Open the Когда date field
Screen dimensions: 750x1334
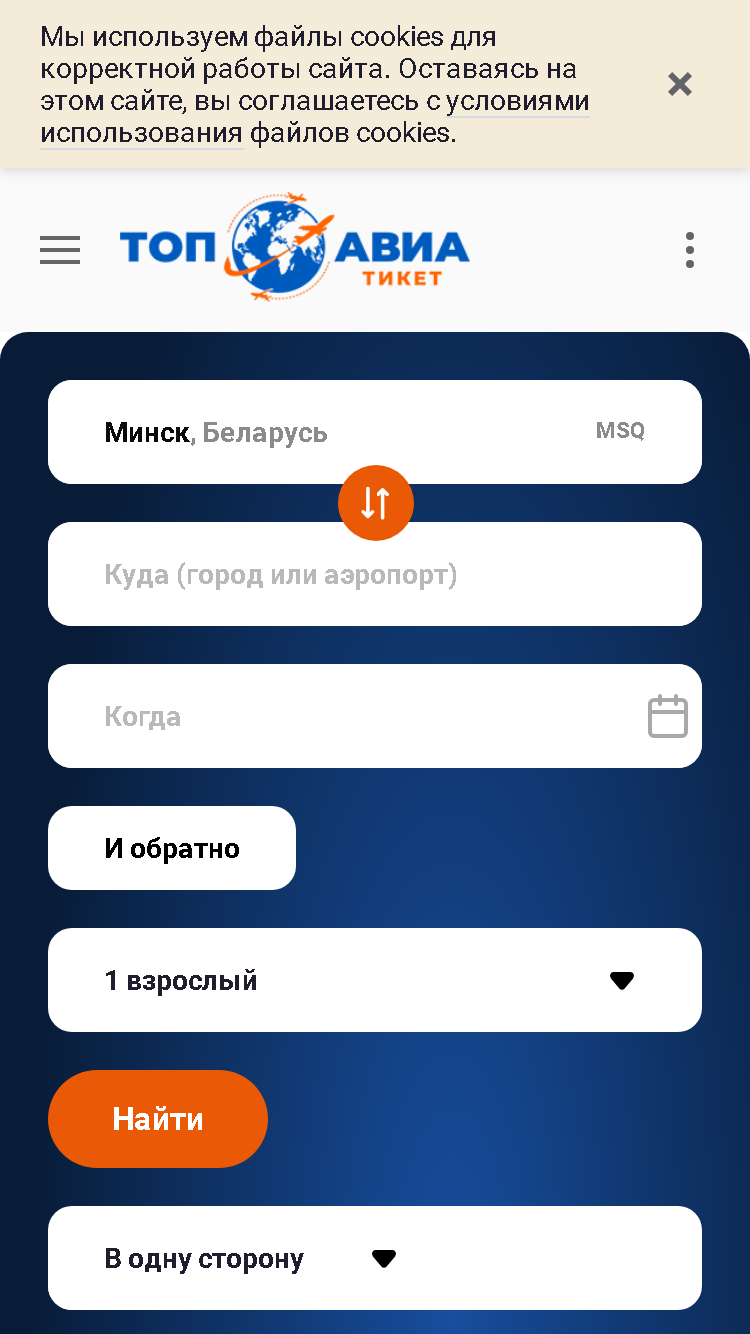pyautogui.click(x=375, y=716)
